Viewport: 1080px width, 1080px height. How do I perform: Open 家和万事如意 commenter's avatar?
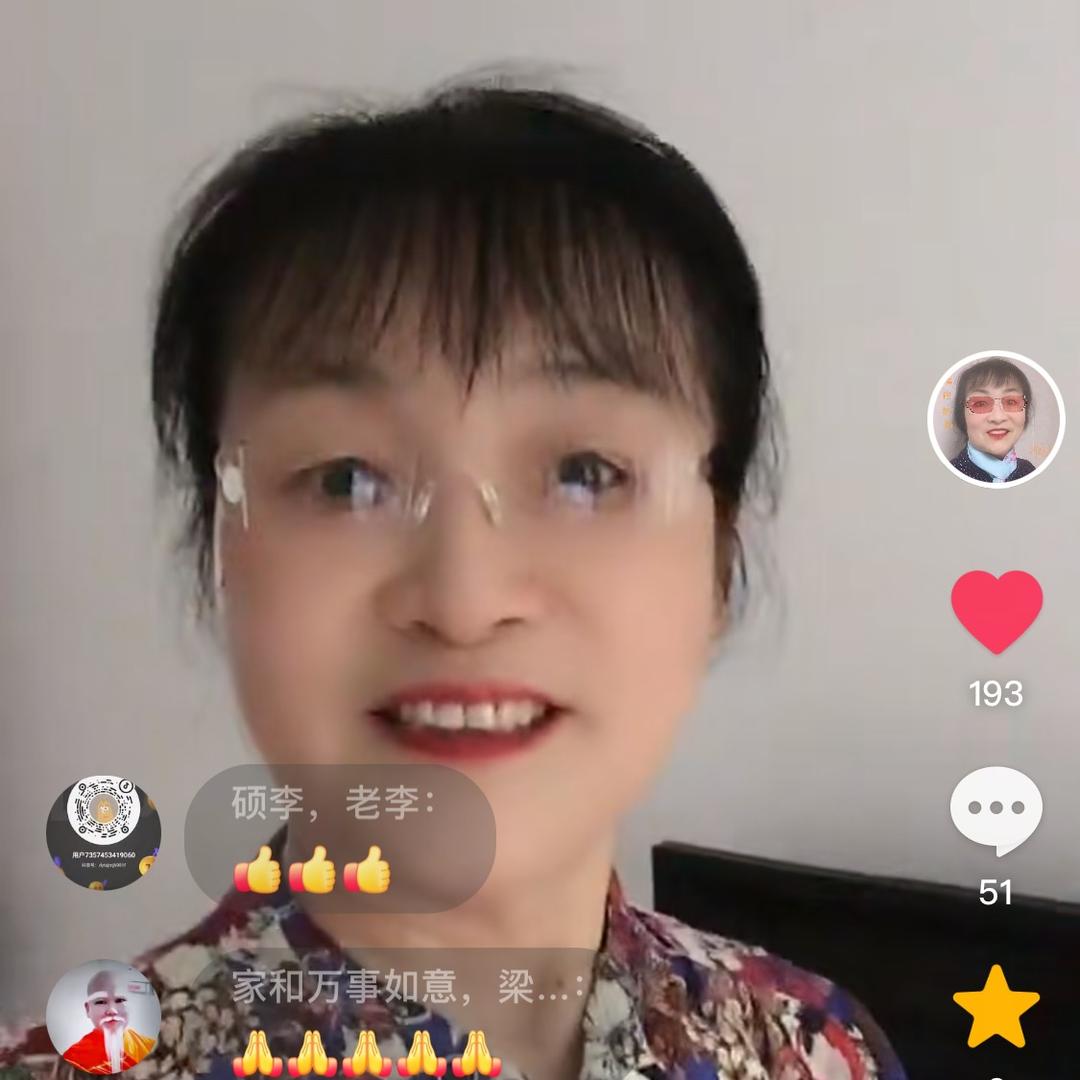coord(103,1017)
